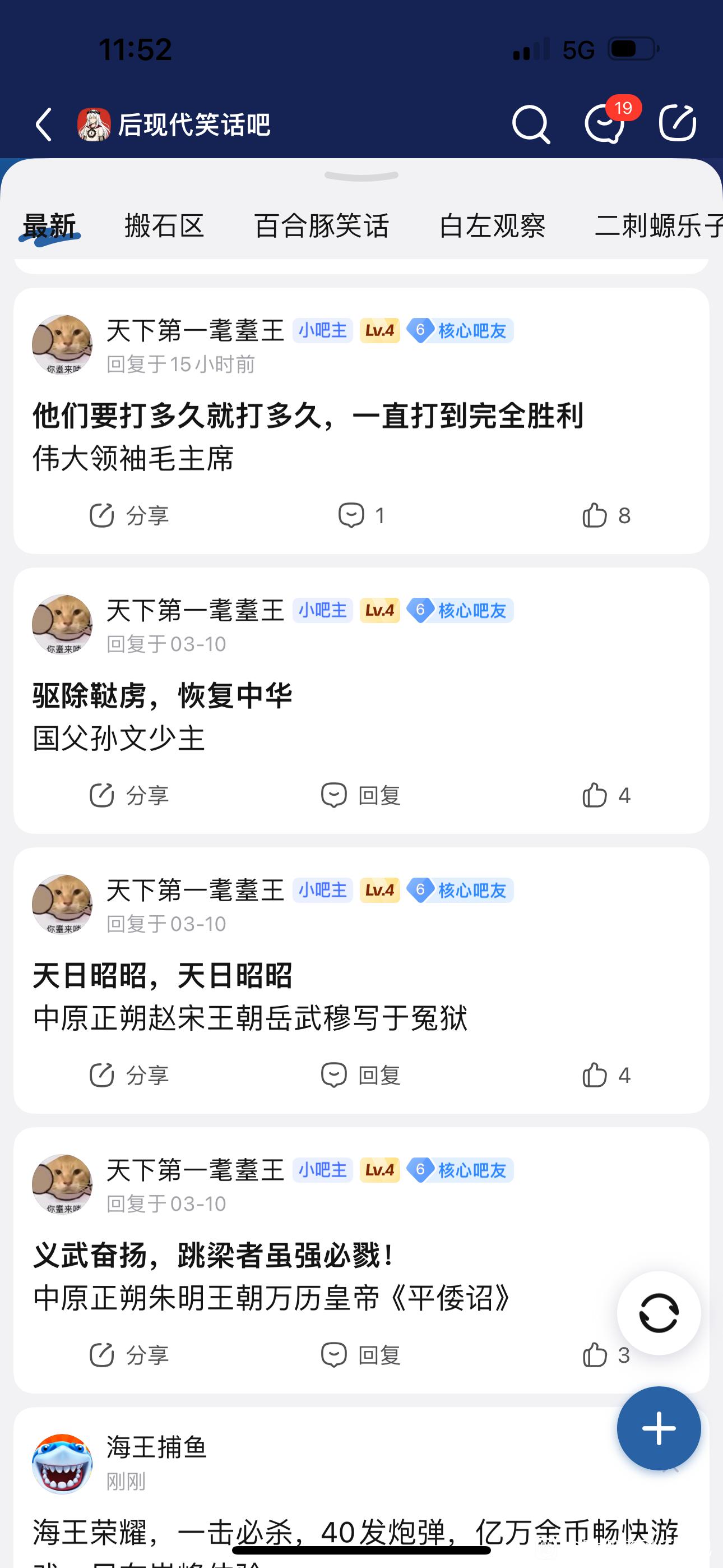Switch to the 百合豚笑话 tab
The image size is (723, 1568).
[x=321, y=226]
